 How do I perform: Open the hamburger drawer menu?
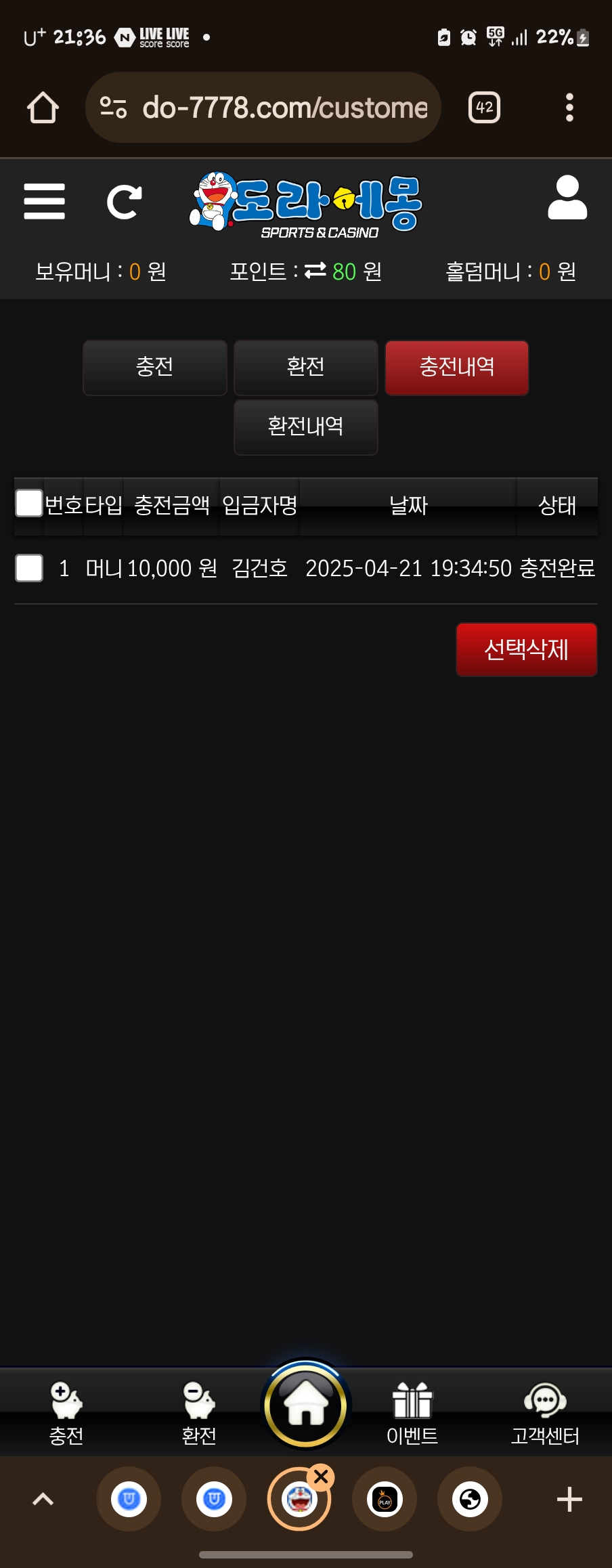[45, 201]
